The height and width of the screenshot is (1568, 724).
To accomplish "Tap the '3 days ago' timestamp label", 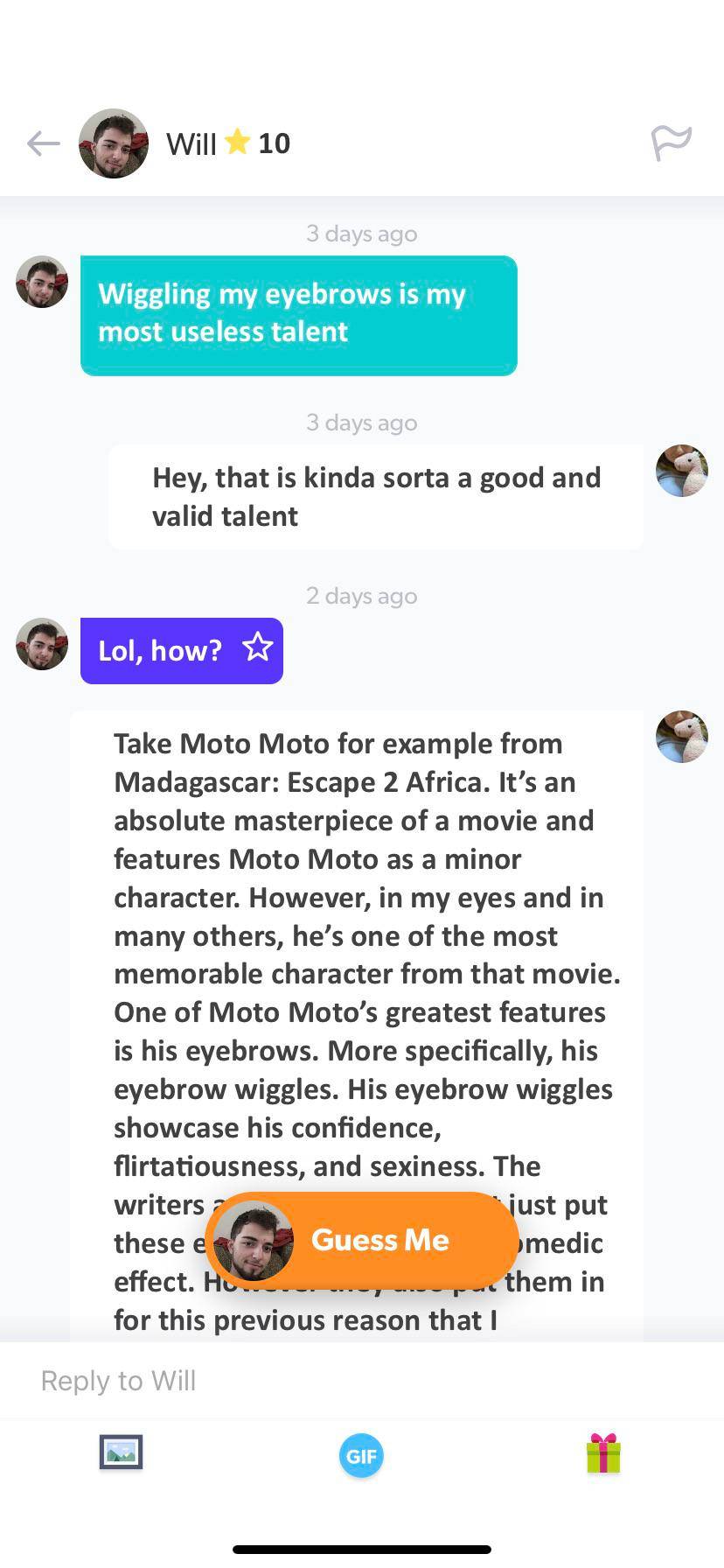I will [x=361, y=233].
